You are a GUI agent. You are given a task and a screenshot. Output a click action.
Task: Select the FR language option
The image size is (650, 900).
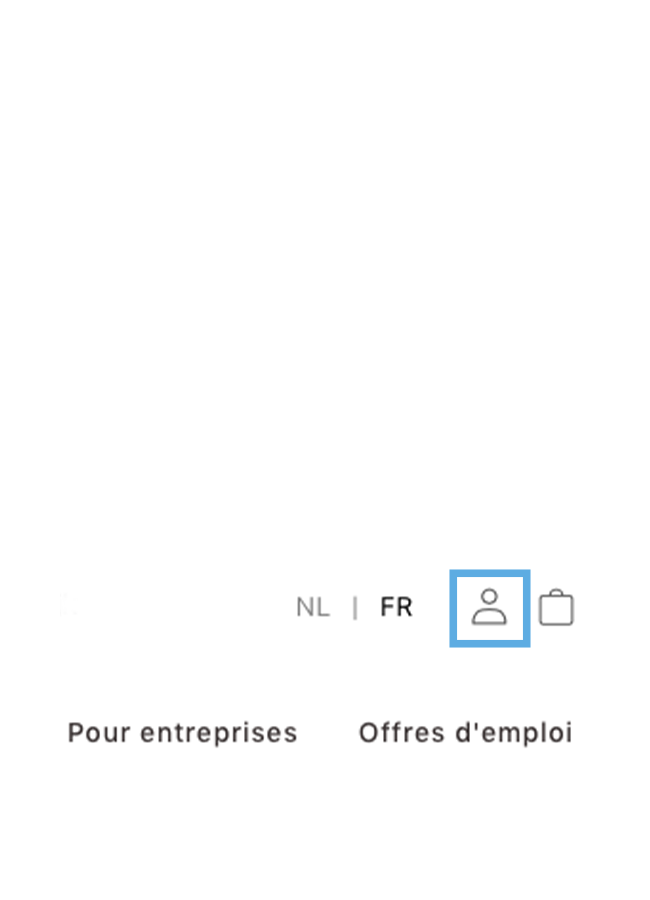[x=396, y=608]
